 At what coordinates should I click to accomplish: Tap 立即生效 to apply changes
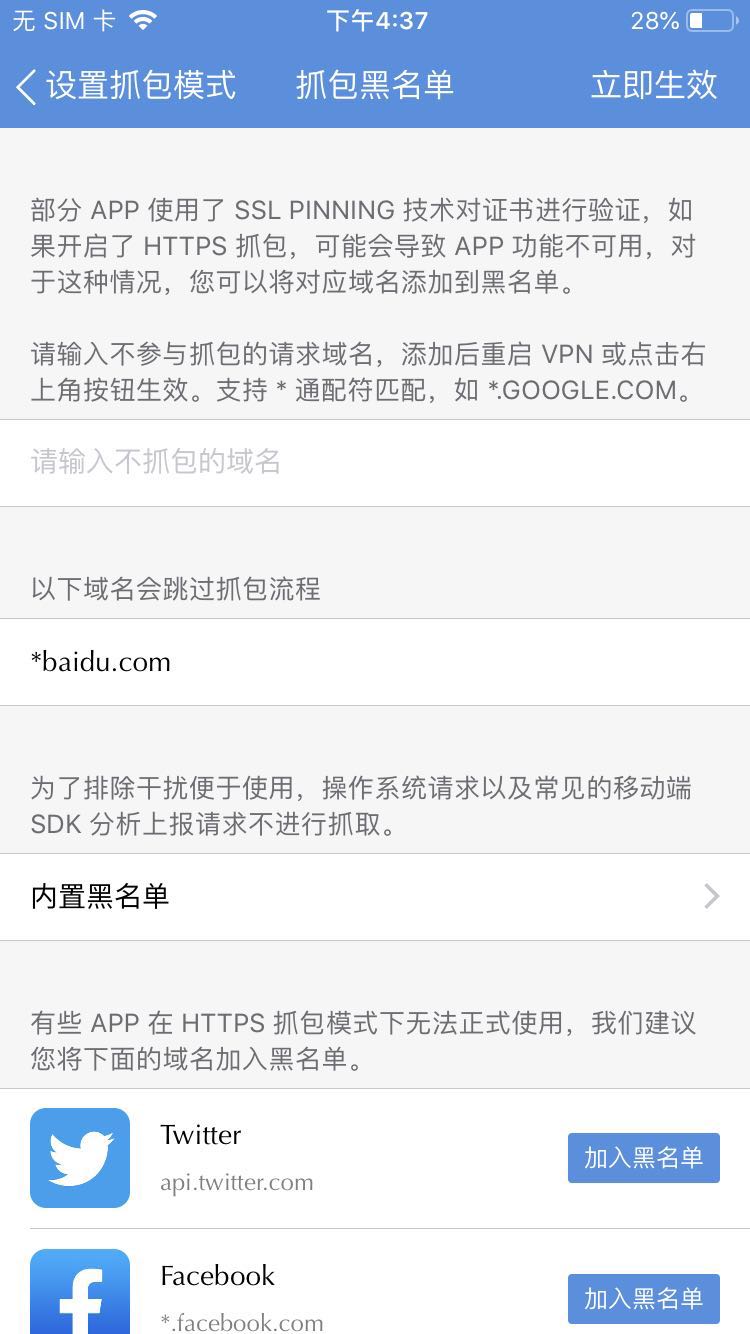click(x=655, y=87)
